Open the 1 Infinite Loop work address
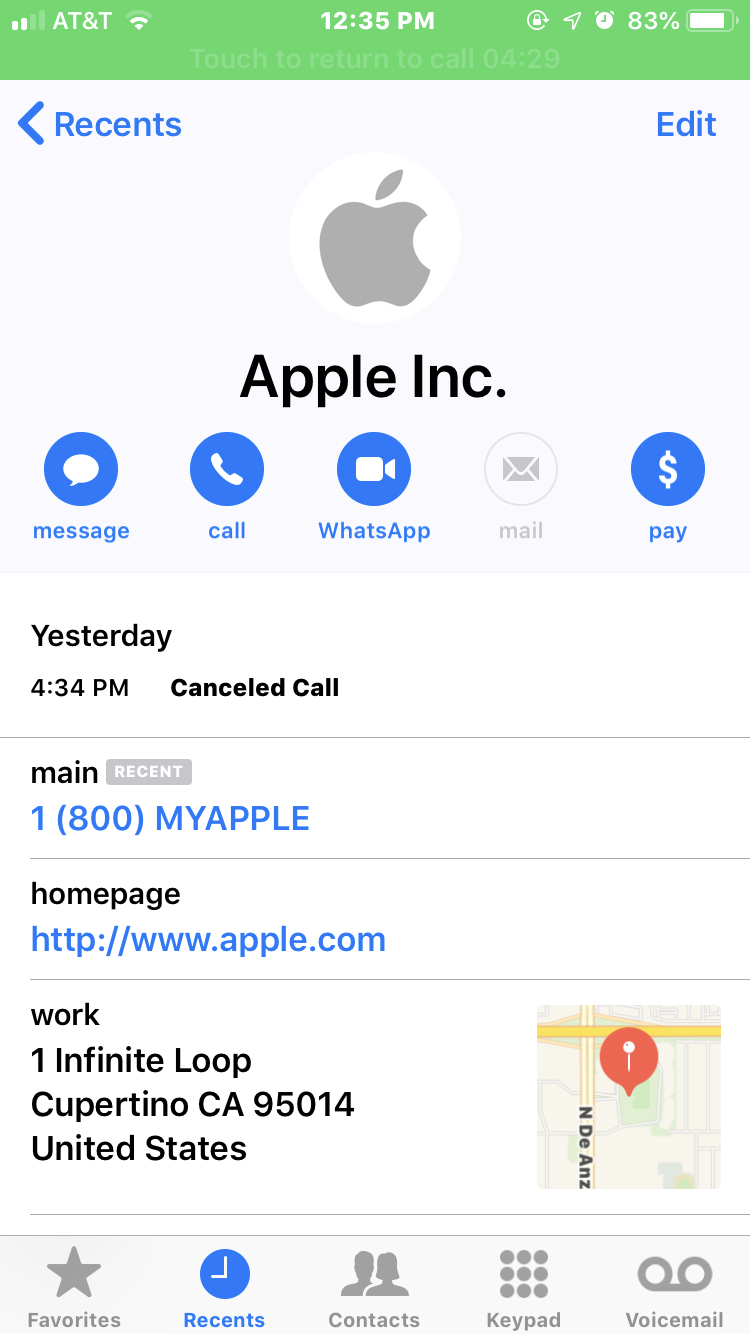Viewport: 750px width, 1334px height. (x=192, y=1104)
